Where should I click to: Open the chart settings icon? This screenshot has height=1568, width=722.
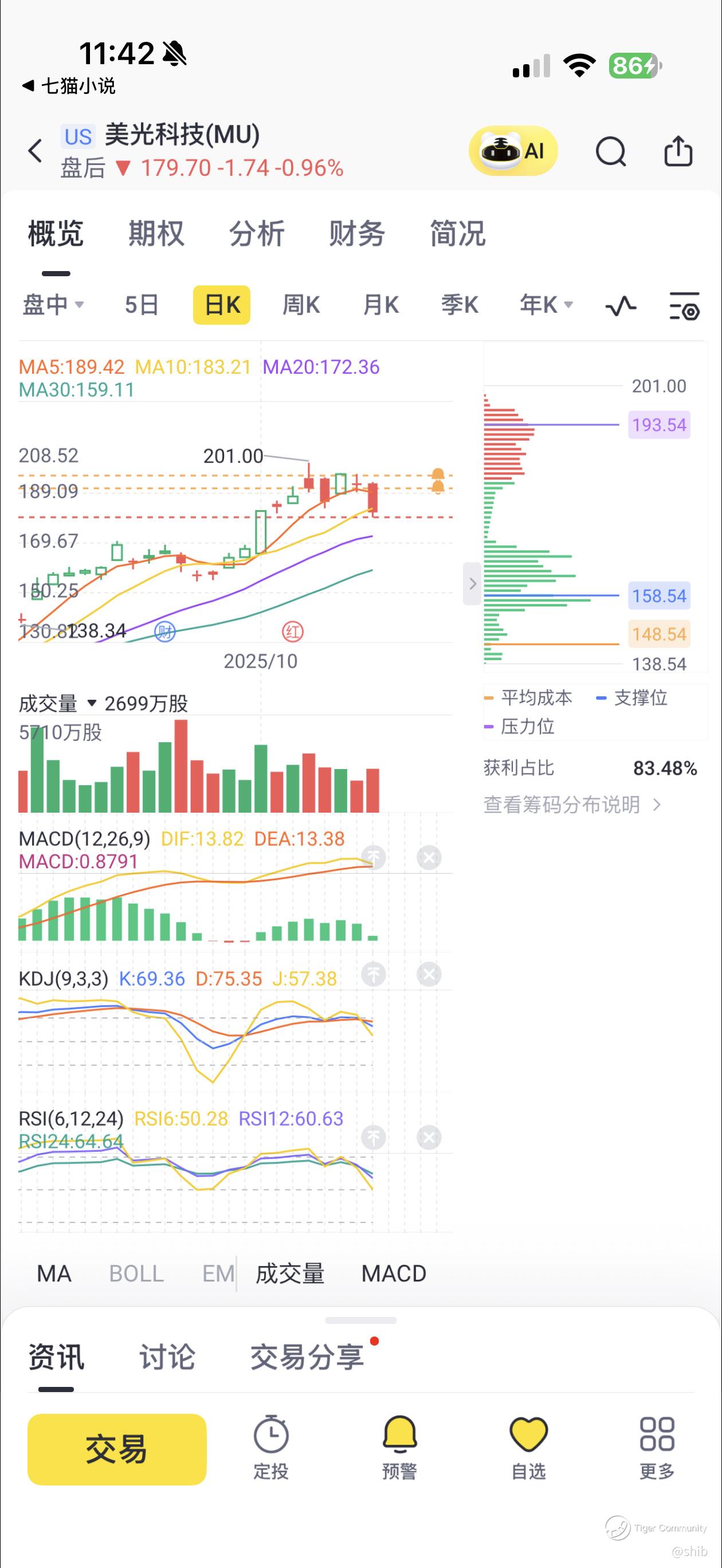tap(684, 305)
